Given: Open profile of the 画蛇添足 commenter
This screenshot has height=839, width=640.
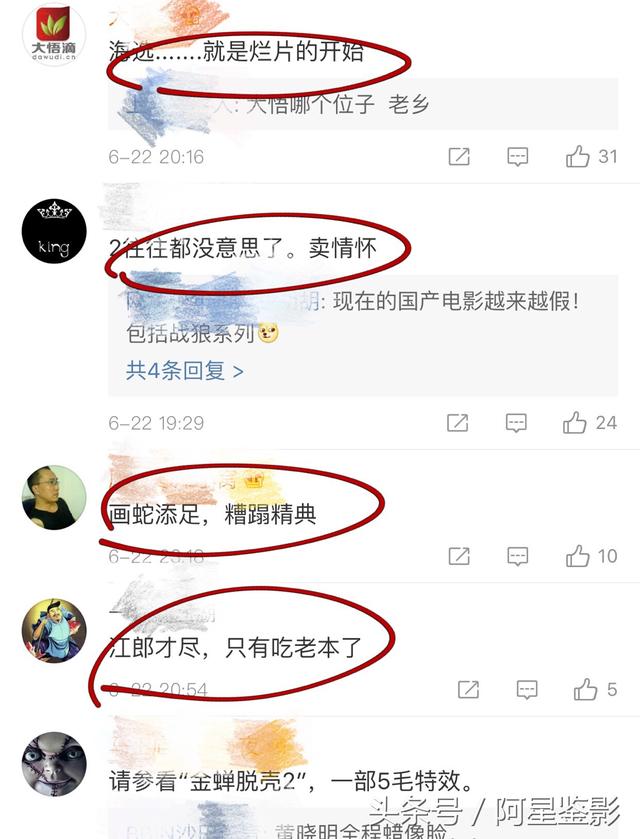Looking at the screenshot, I should pyautogui.click(x=54, y=497).
